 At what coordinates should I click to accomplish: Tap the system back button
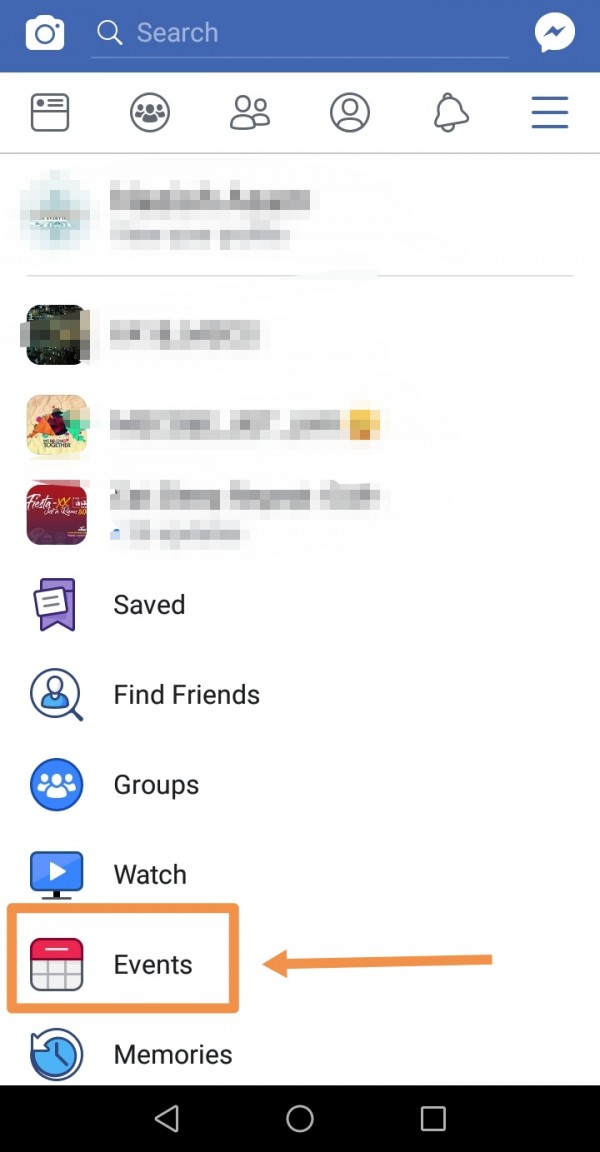(x=167, y=1118)
